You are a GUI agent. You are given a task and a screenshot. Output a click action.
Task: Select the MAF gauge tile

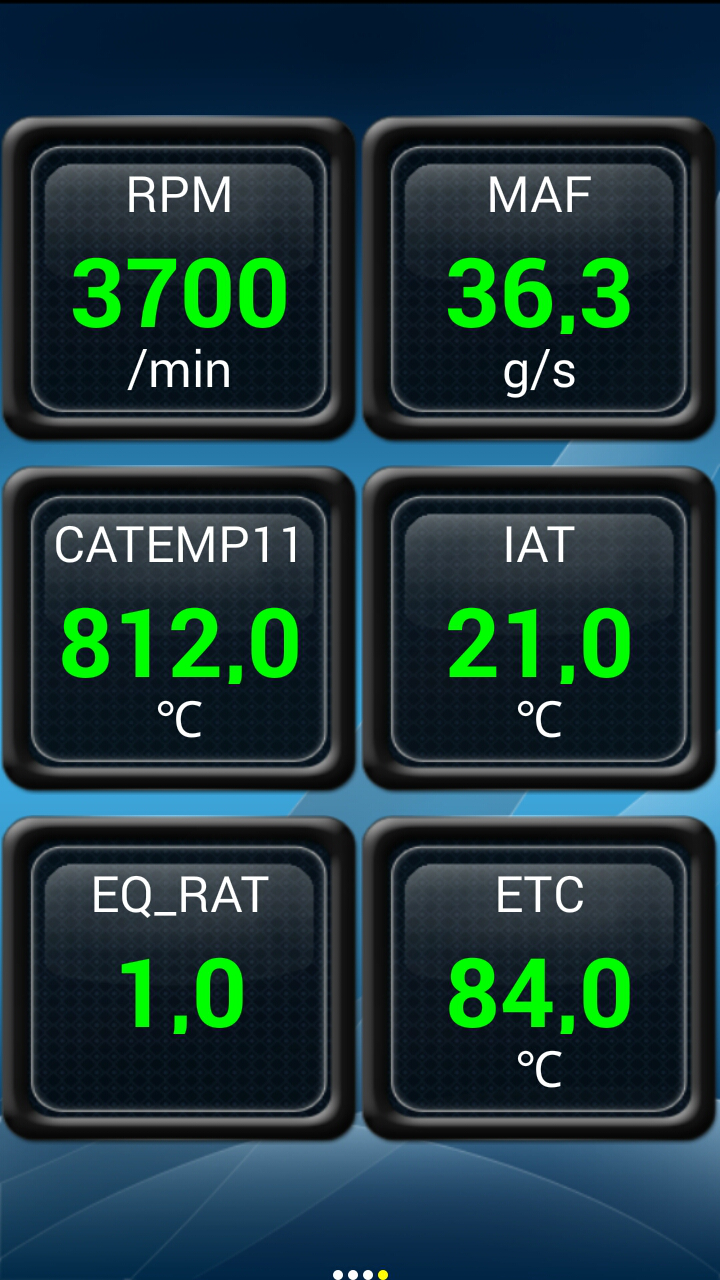(539, 280)
